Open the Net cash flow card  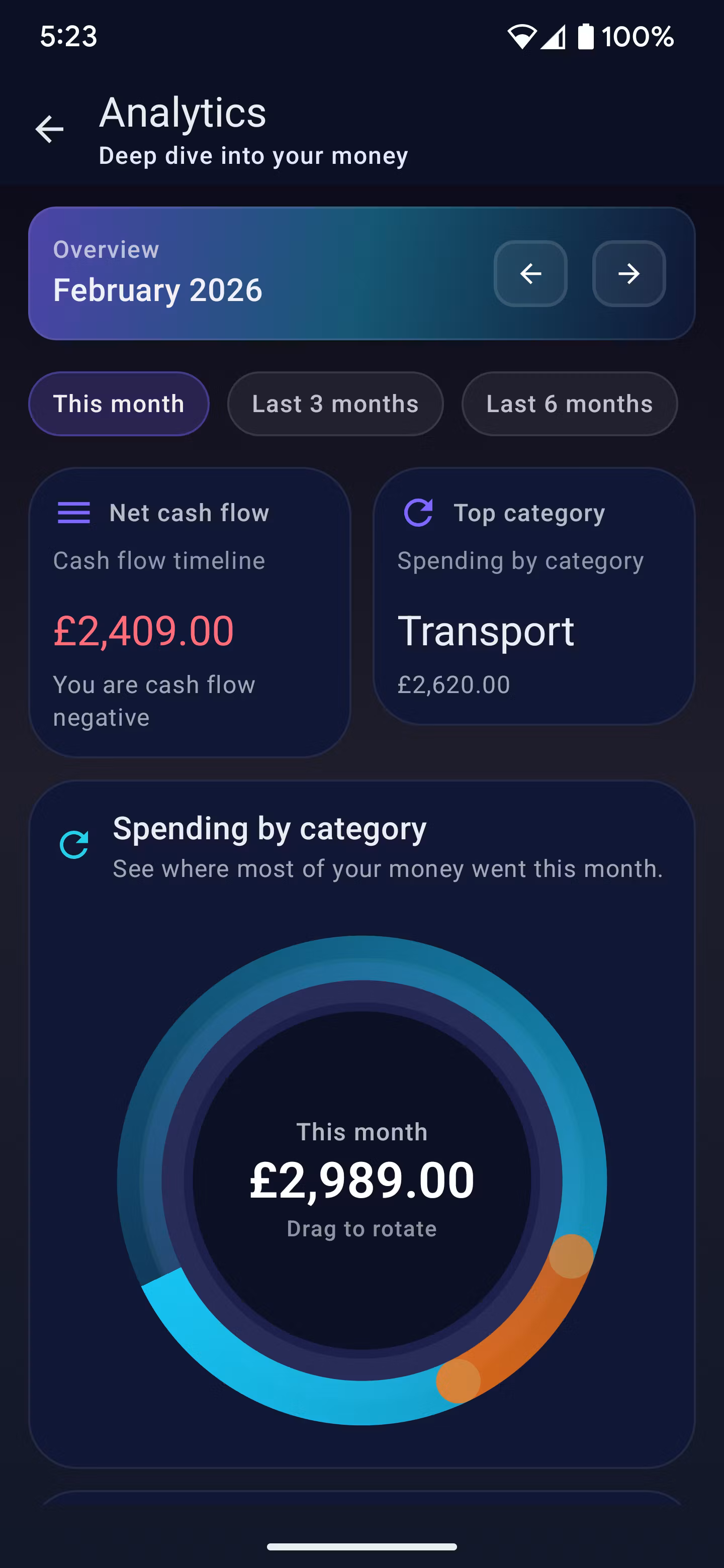click(x=190, y=612)
